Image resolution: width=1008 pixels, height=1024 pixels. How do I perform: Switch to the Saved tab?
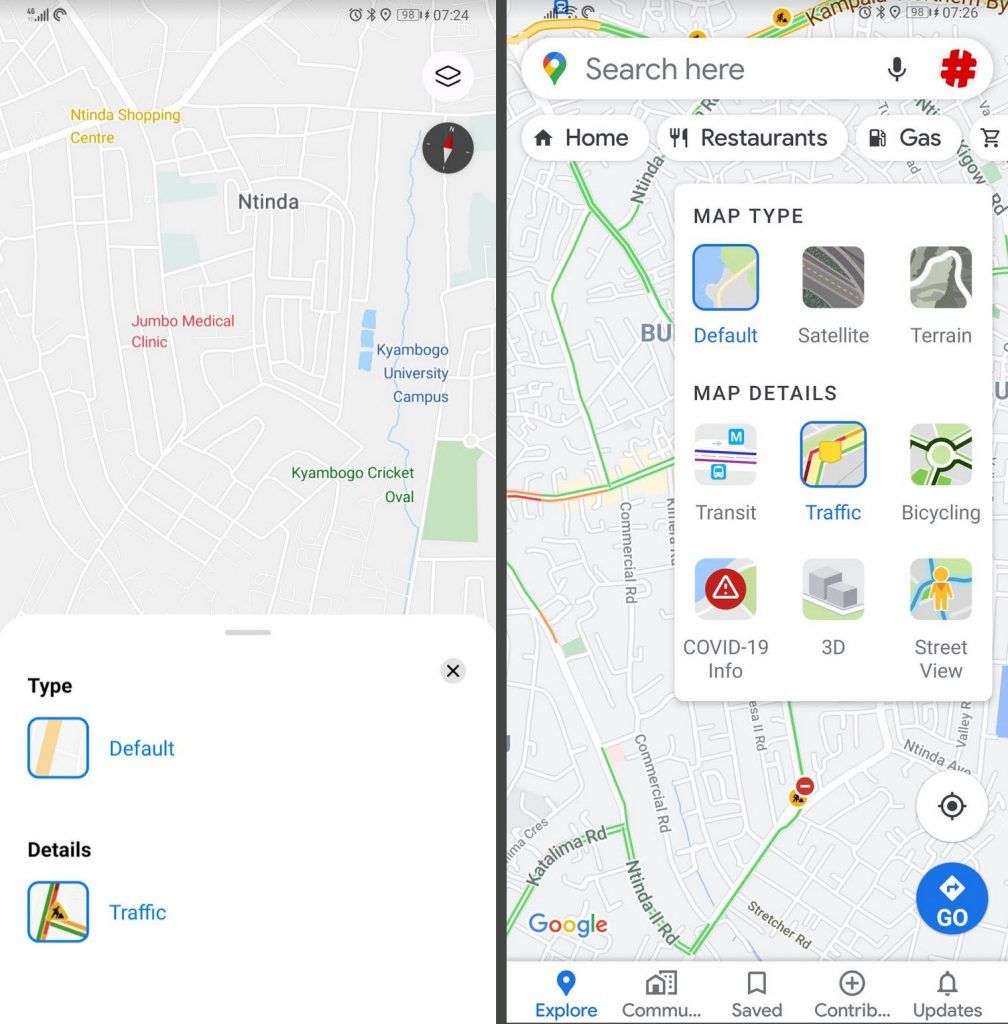(757, 994)
